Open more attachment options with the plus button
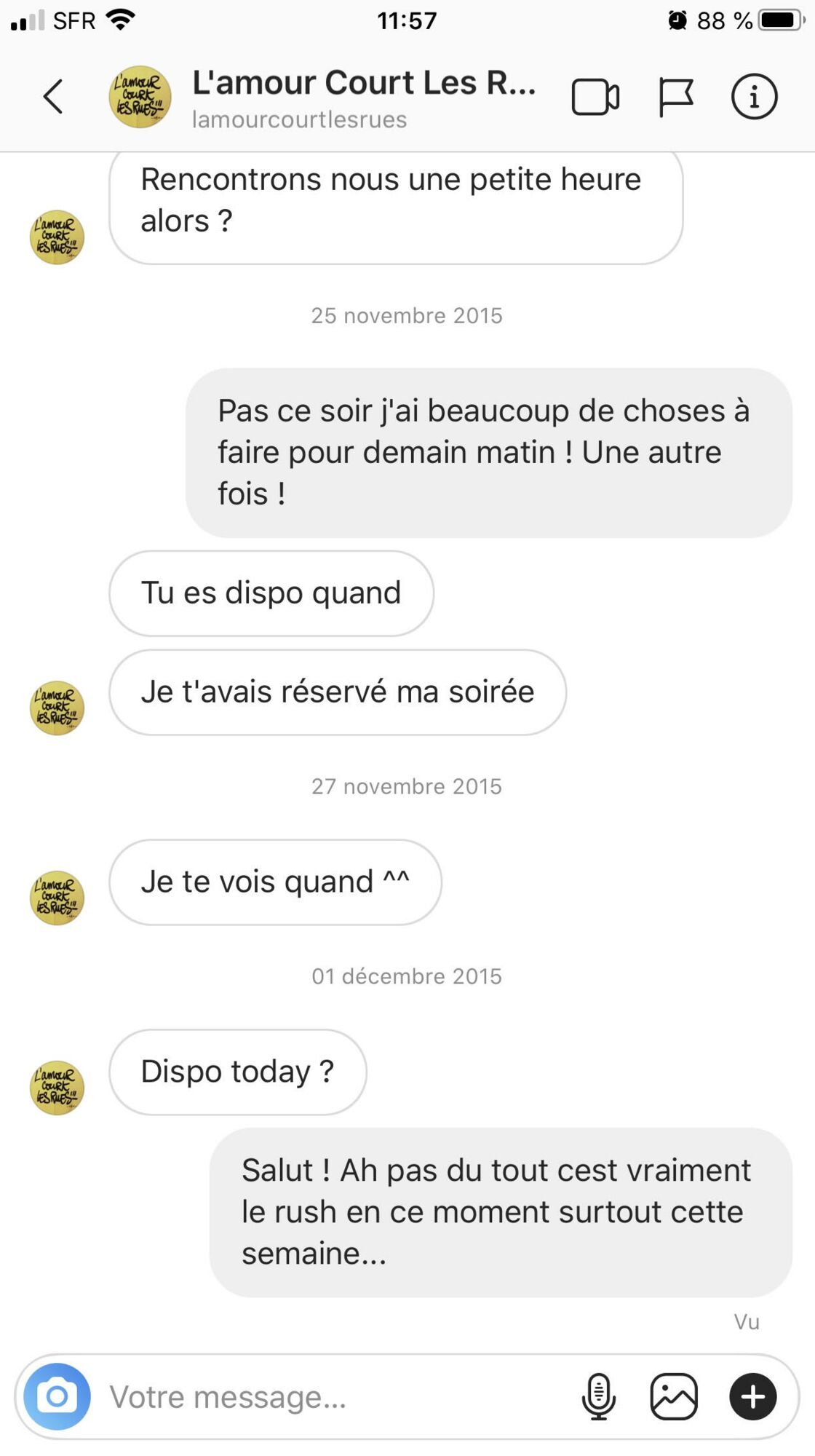The image size is (815, 1456). 752,1396
